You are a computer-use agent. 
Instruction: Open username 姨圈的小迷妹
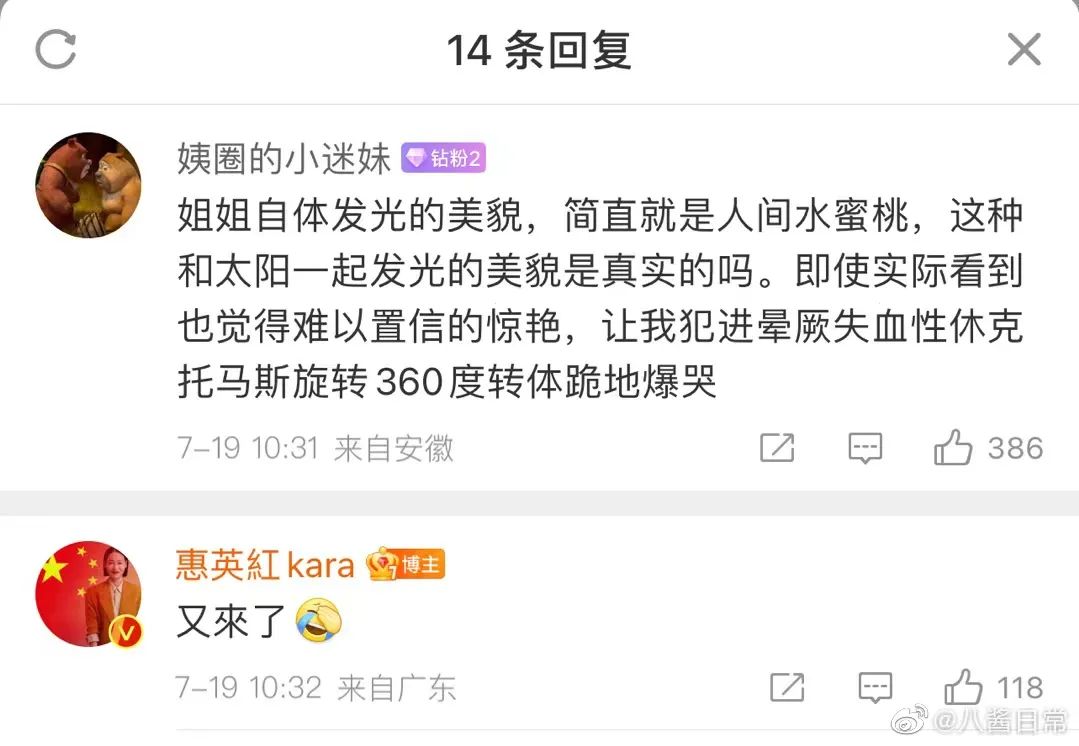284,157
